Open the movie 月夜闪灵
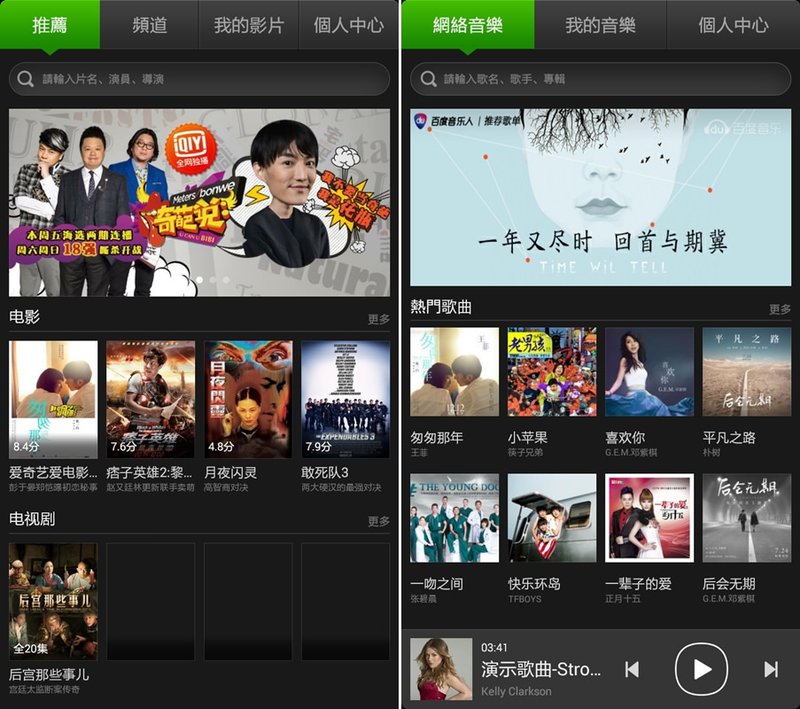The image size is (800, 709). click(x=248, y=398)
